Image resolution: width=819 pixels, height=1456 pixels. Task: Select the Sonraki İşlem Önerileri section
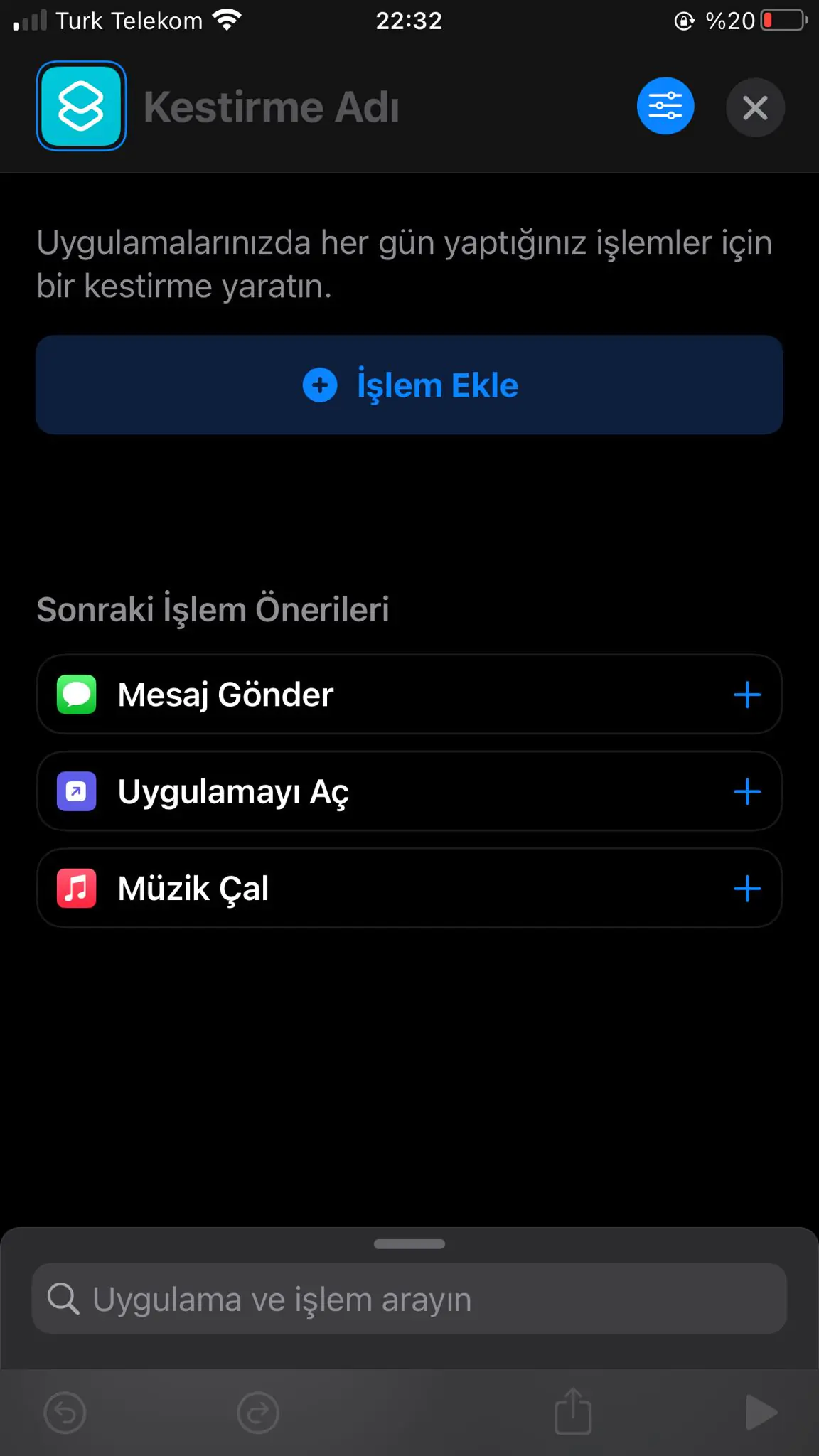[213, 609]
